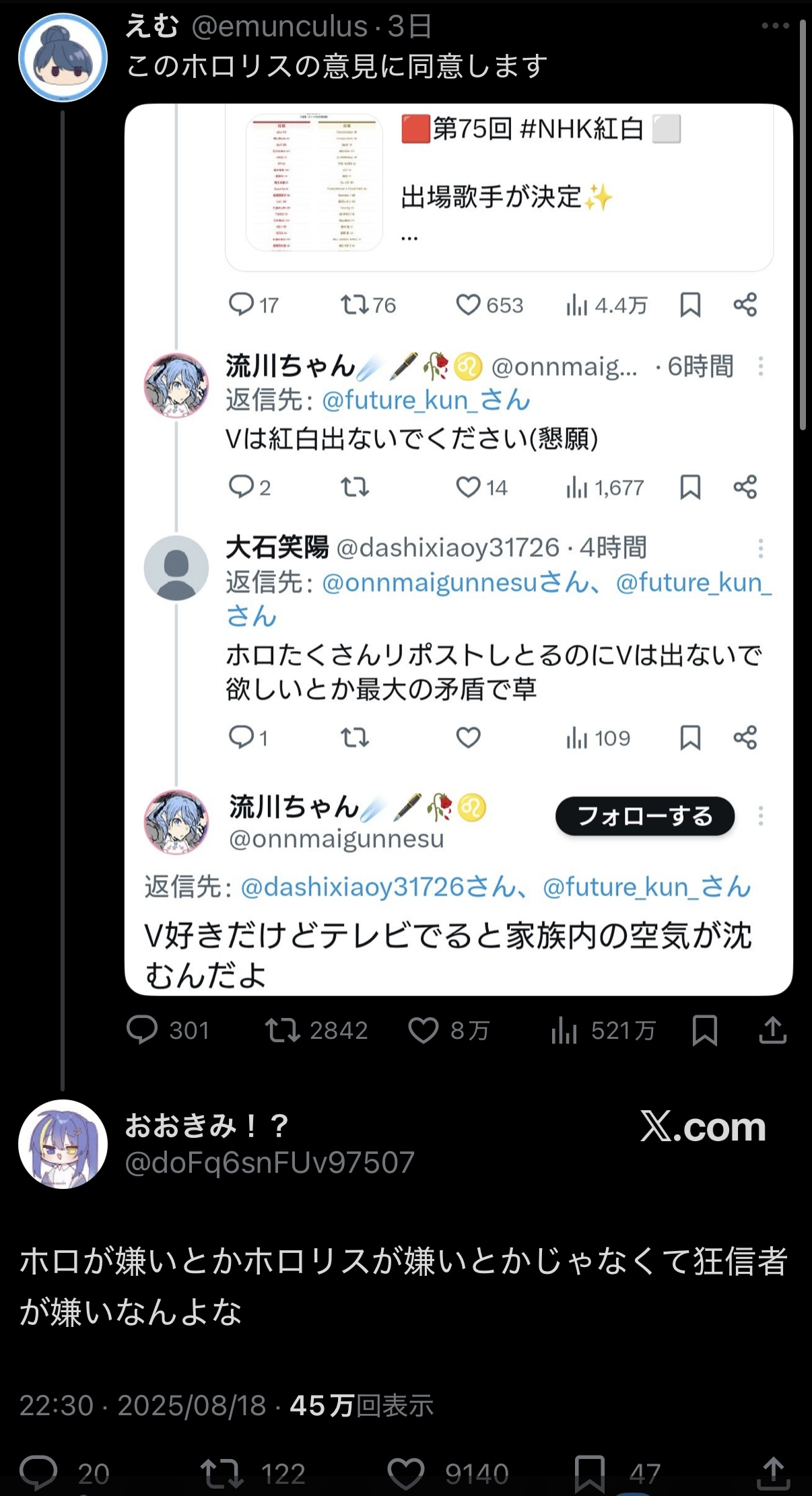This screenshot has height=1496, width=812.
Task: Like えむ's post with 8万 likes
Action: click(424, 1030)
